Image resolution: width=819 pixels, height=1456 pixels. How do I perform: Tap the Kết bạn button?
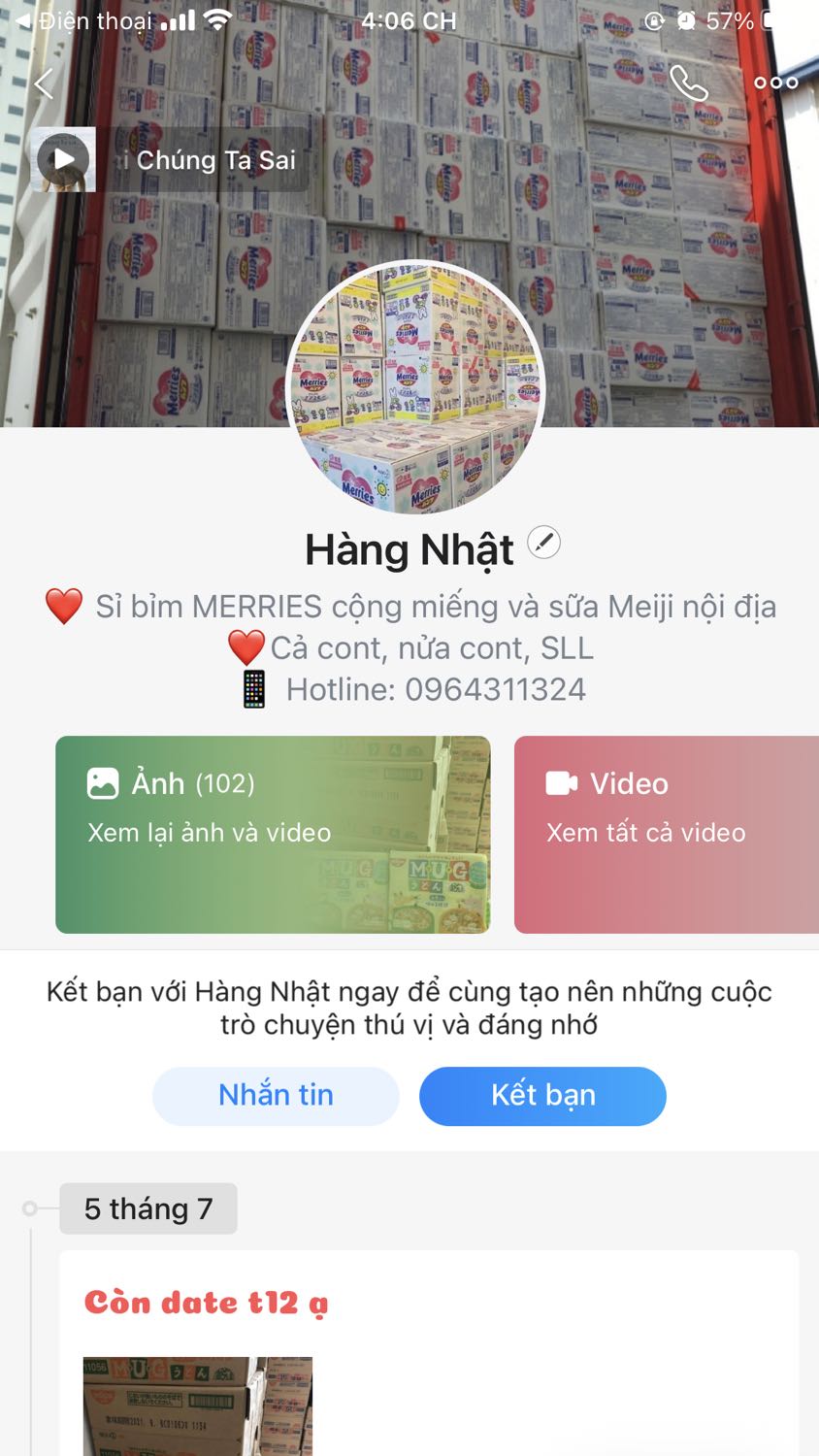(x=542, y=1095)
